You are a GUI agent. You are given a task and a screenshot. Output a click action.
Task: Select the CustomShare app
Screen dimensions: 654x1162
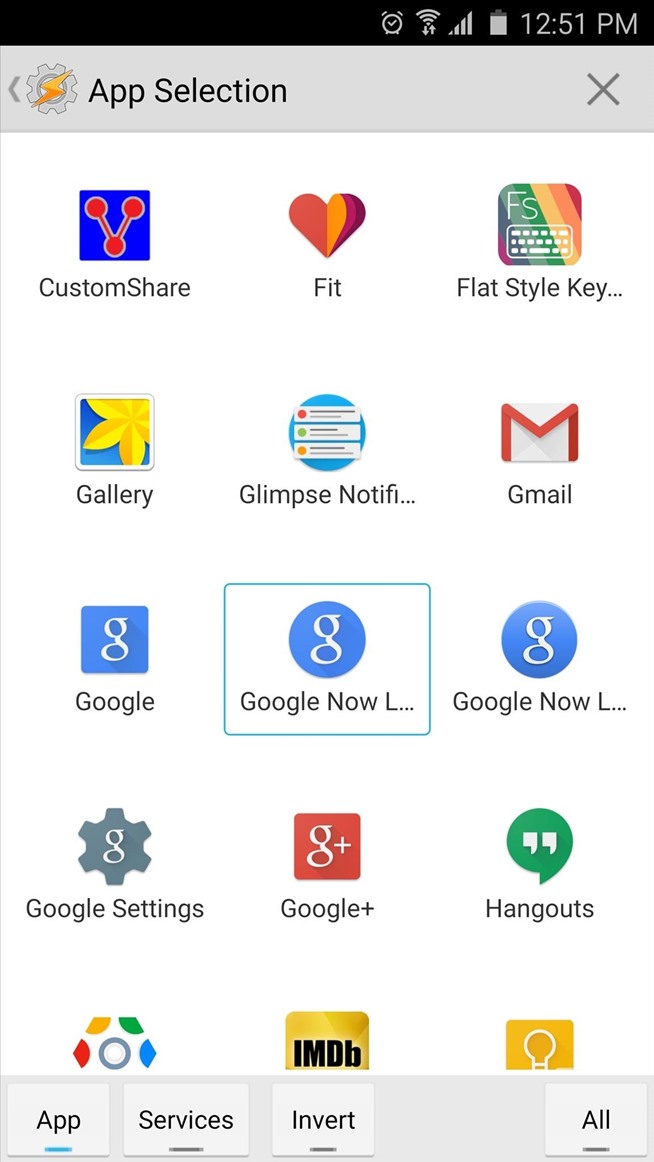point(114,244)
